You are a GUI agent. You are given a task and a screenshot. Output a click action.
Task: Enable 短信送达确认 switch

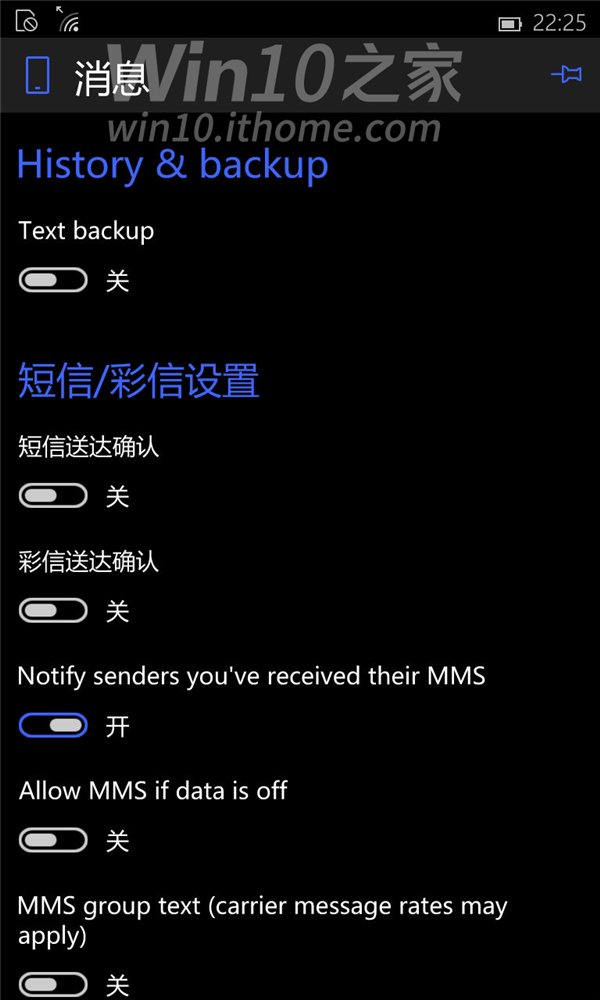point(53,496)
